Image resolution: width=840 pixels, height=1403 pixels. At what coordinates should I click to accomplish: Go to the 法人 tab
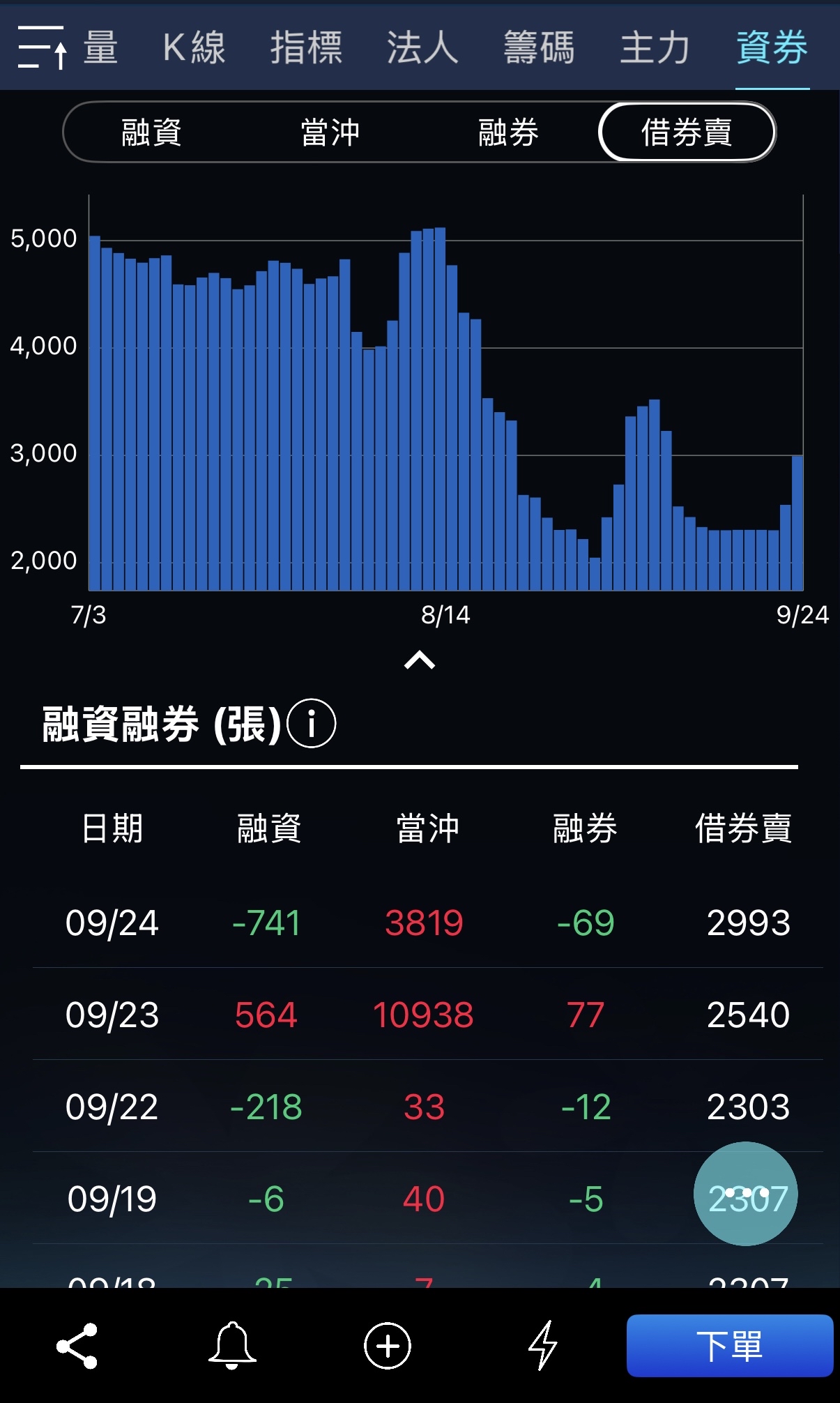(422, 47)
